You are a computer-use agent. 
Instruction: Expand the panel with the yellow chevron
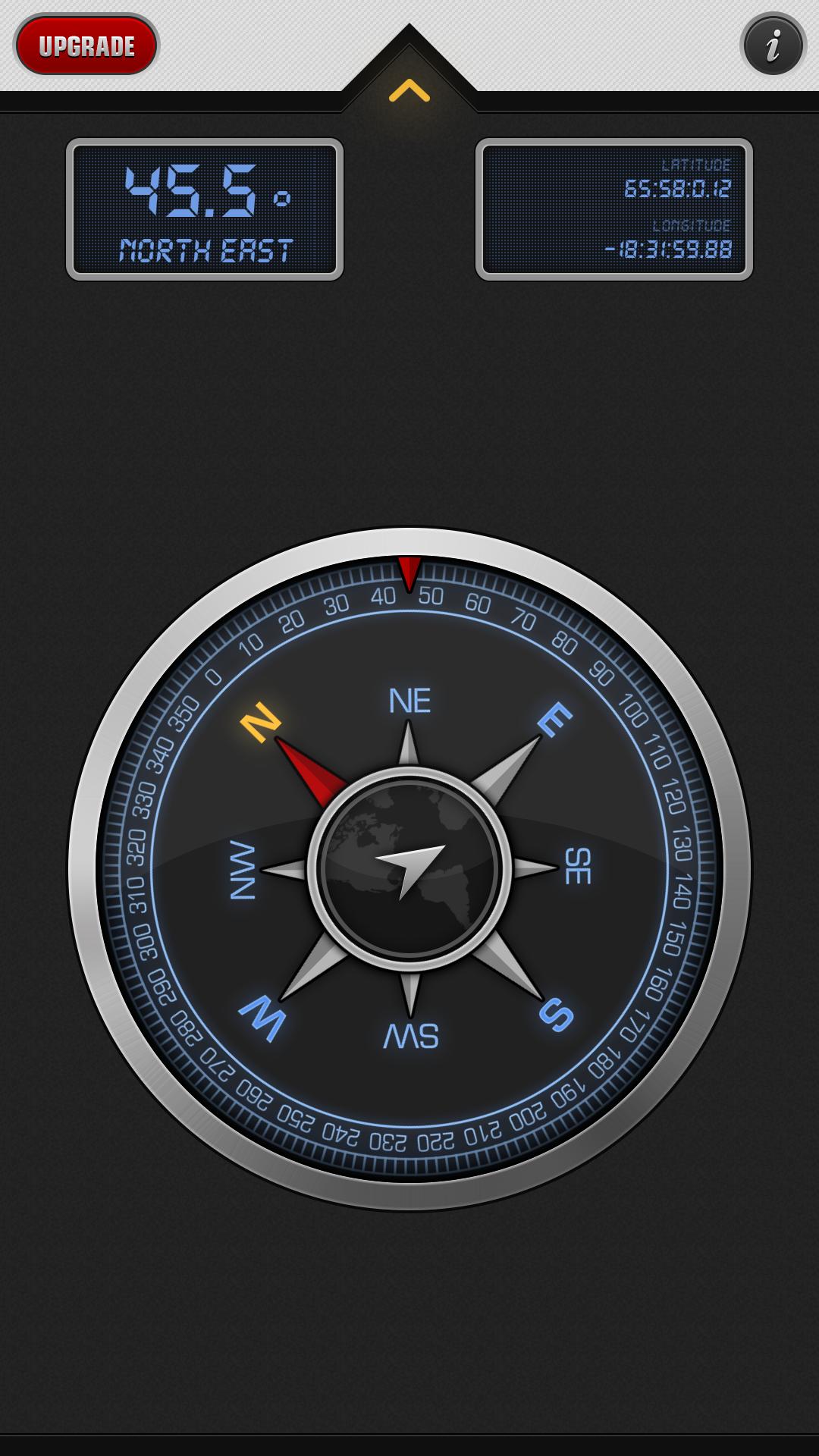tap(409, 90)
